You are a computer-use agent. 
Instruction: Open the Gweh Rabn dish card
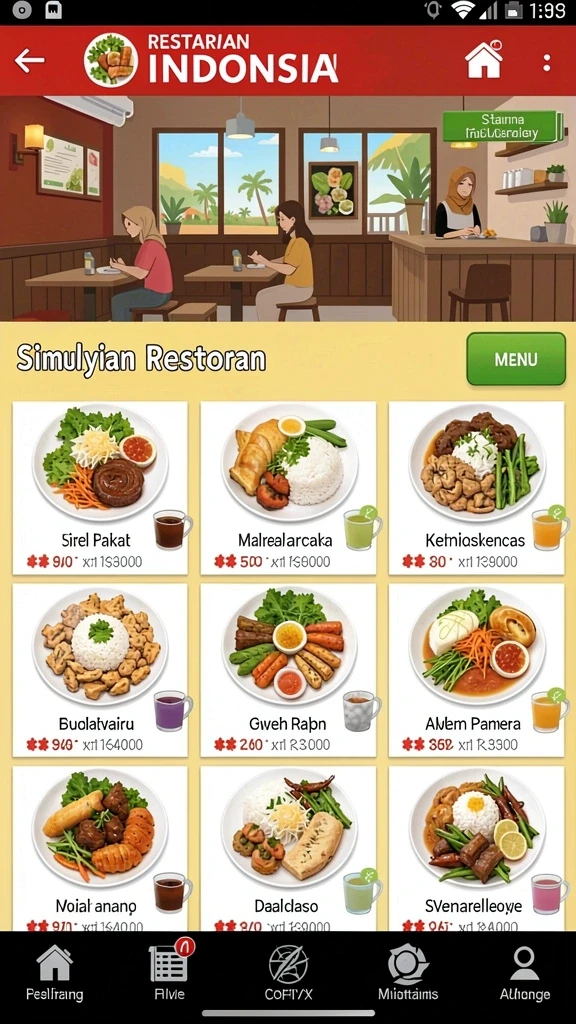pos(288,670)
